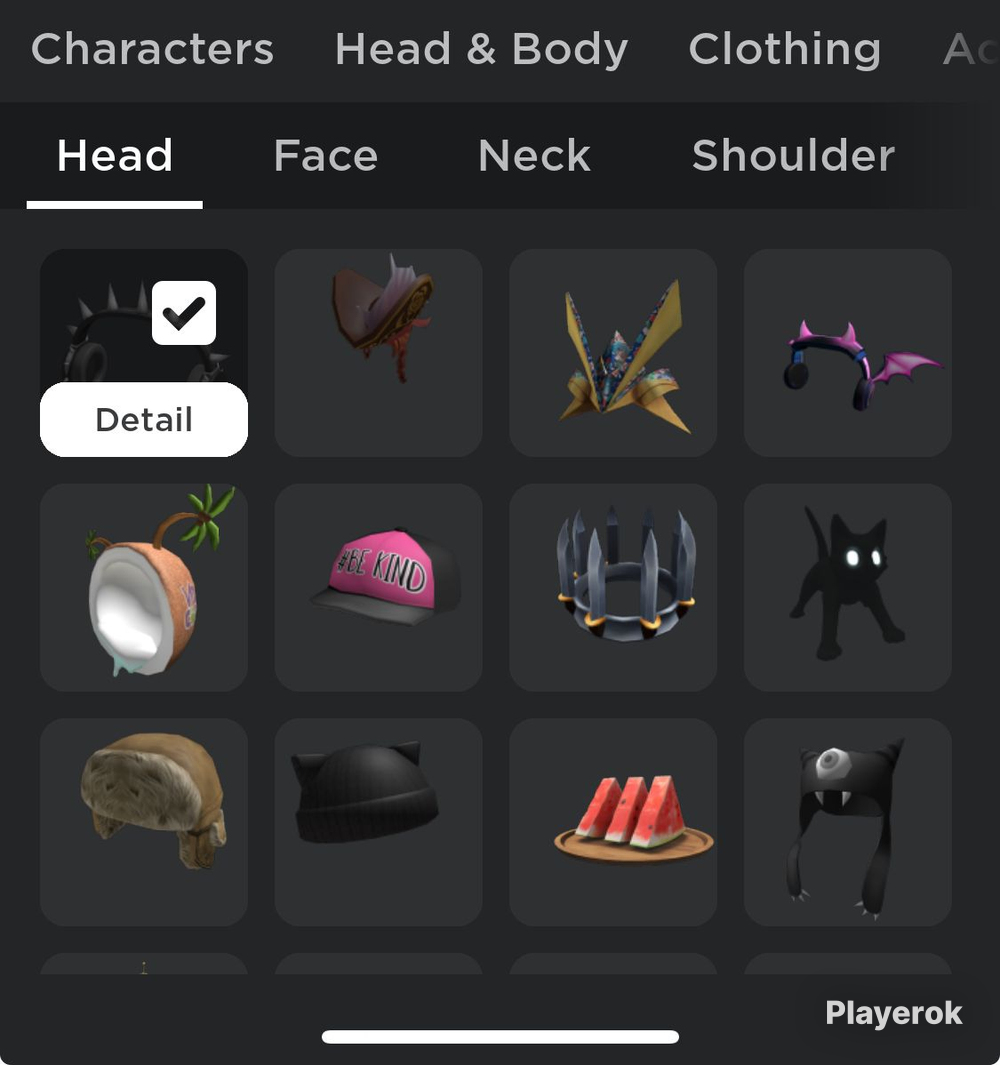Select the Face sub-tab
Screen dimensions: 1000x1065
pos(325,156)
